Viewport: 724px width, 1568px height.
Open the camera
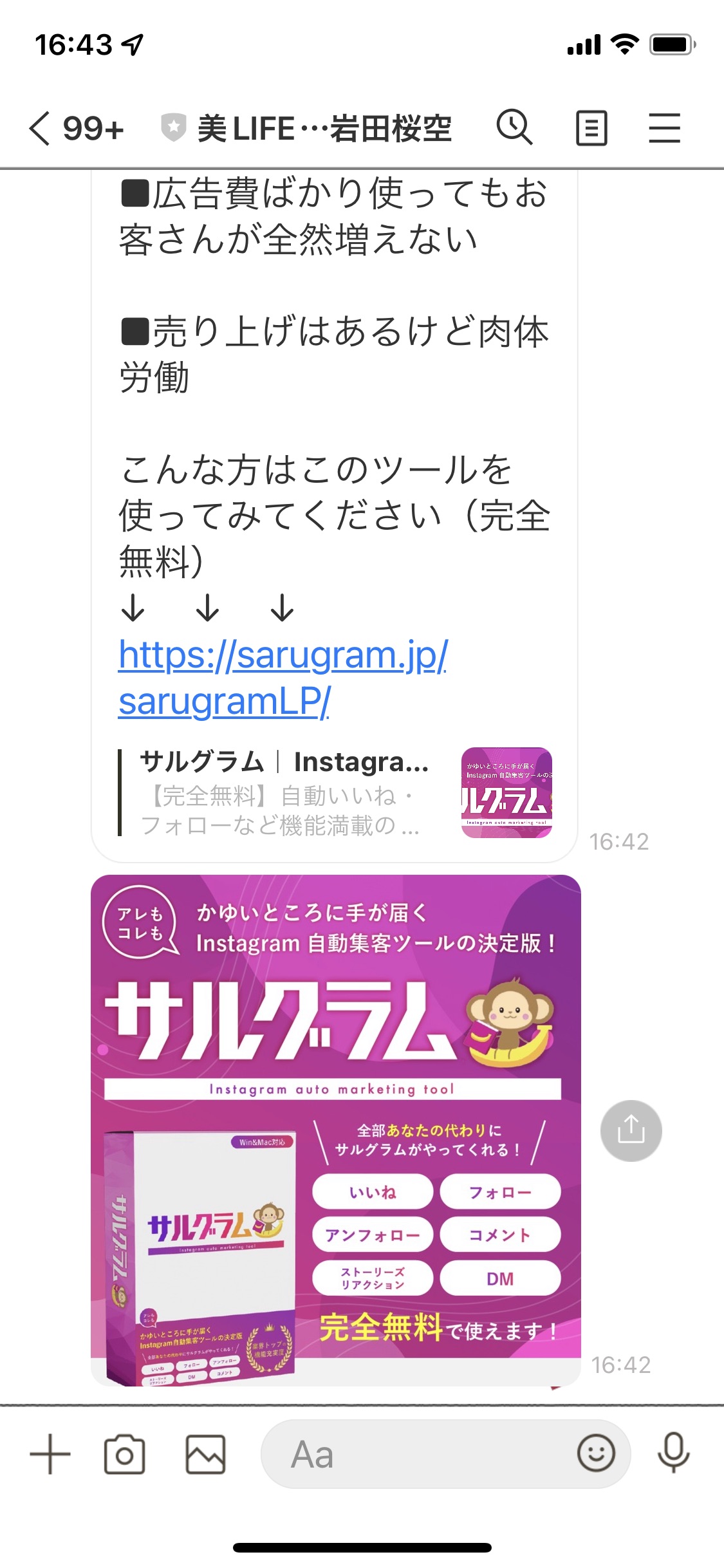pyautogui.click(x=124, y=1453)
